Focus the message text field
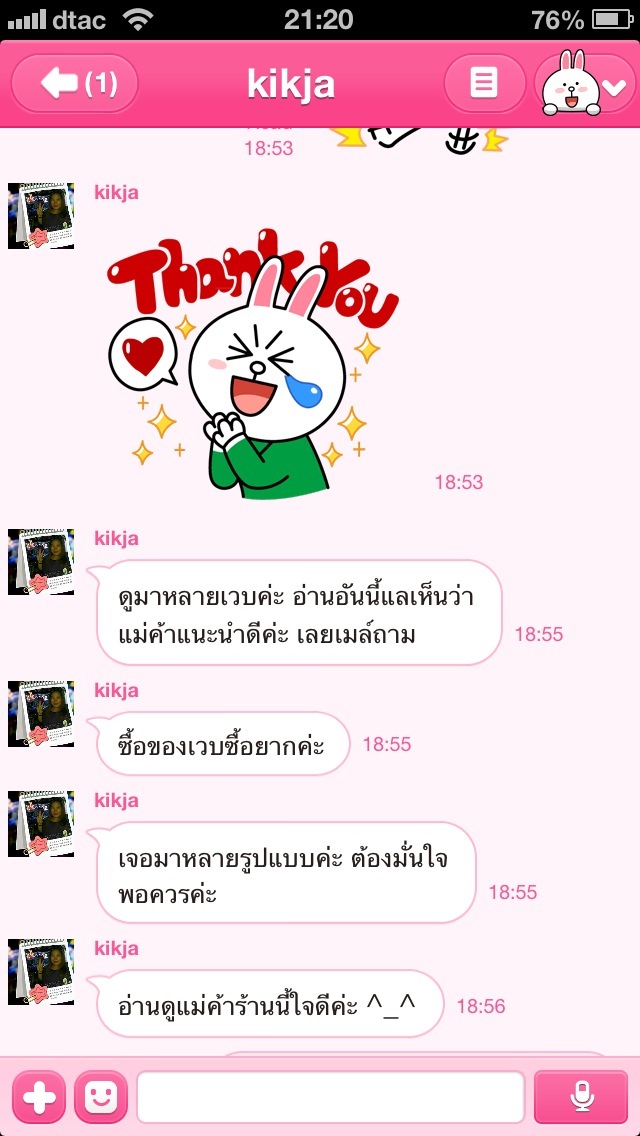The width and height of the screenshot is (640, 1136). pyautogui.click(x=330, y=1098)
